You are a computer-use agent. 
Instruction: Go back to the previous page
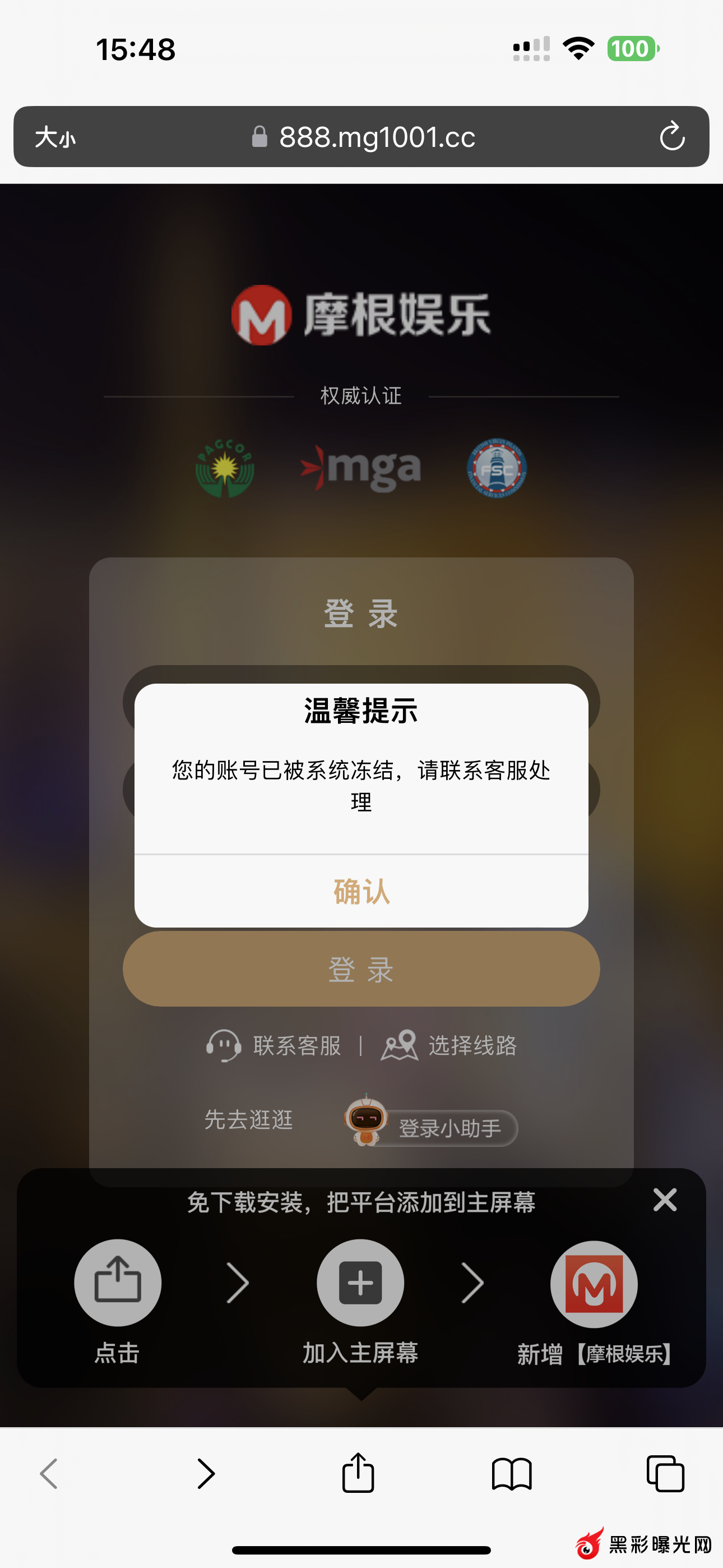(49, 1474)
